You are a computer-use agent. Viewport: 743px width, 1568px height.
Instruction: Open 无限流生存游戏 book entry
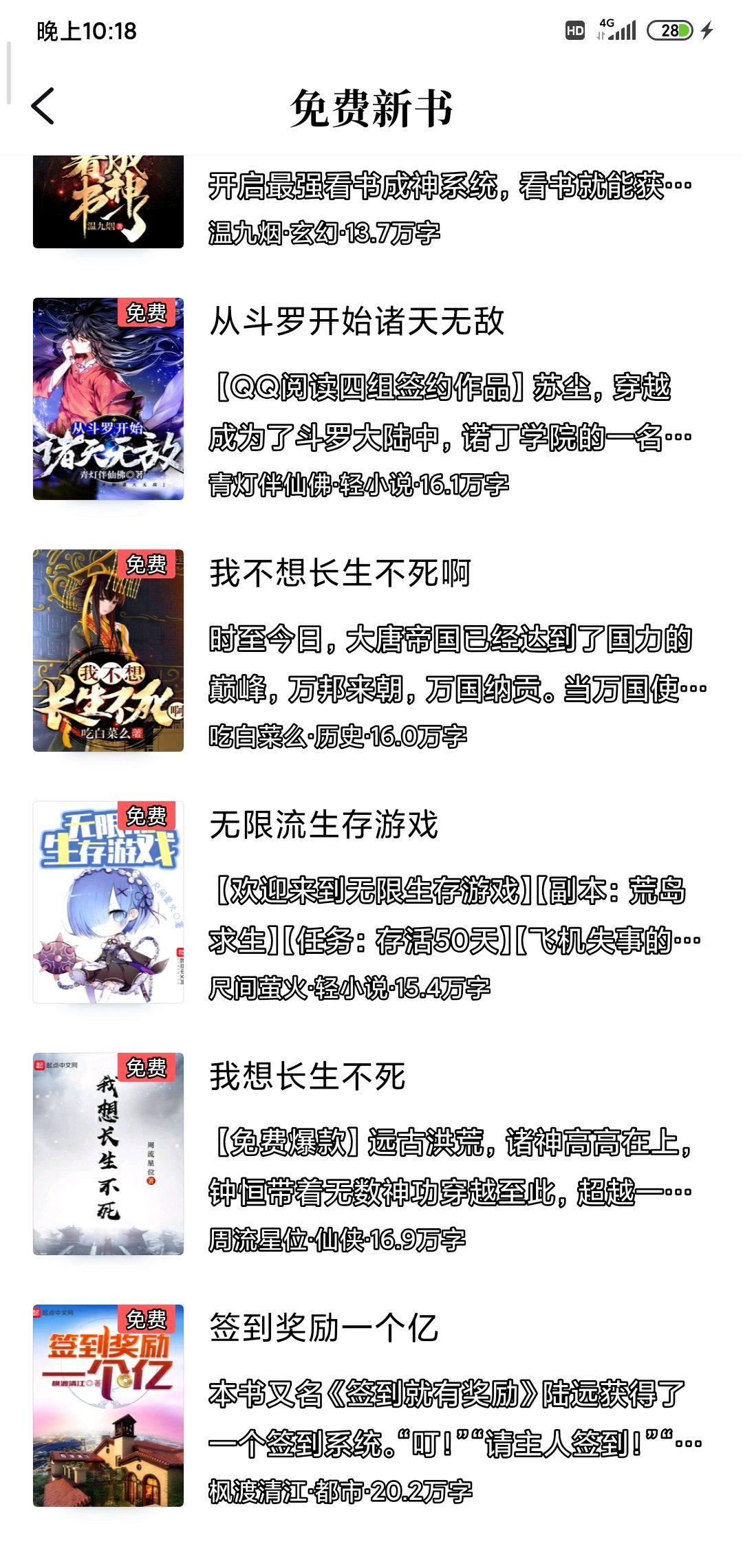point(371,902)
